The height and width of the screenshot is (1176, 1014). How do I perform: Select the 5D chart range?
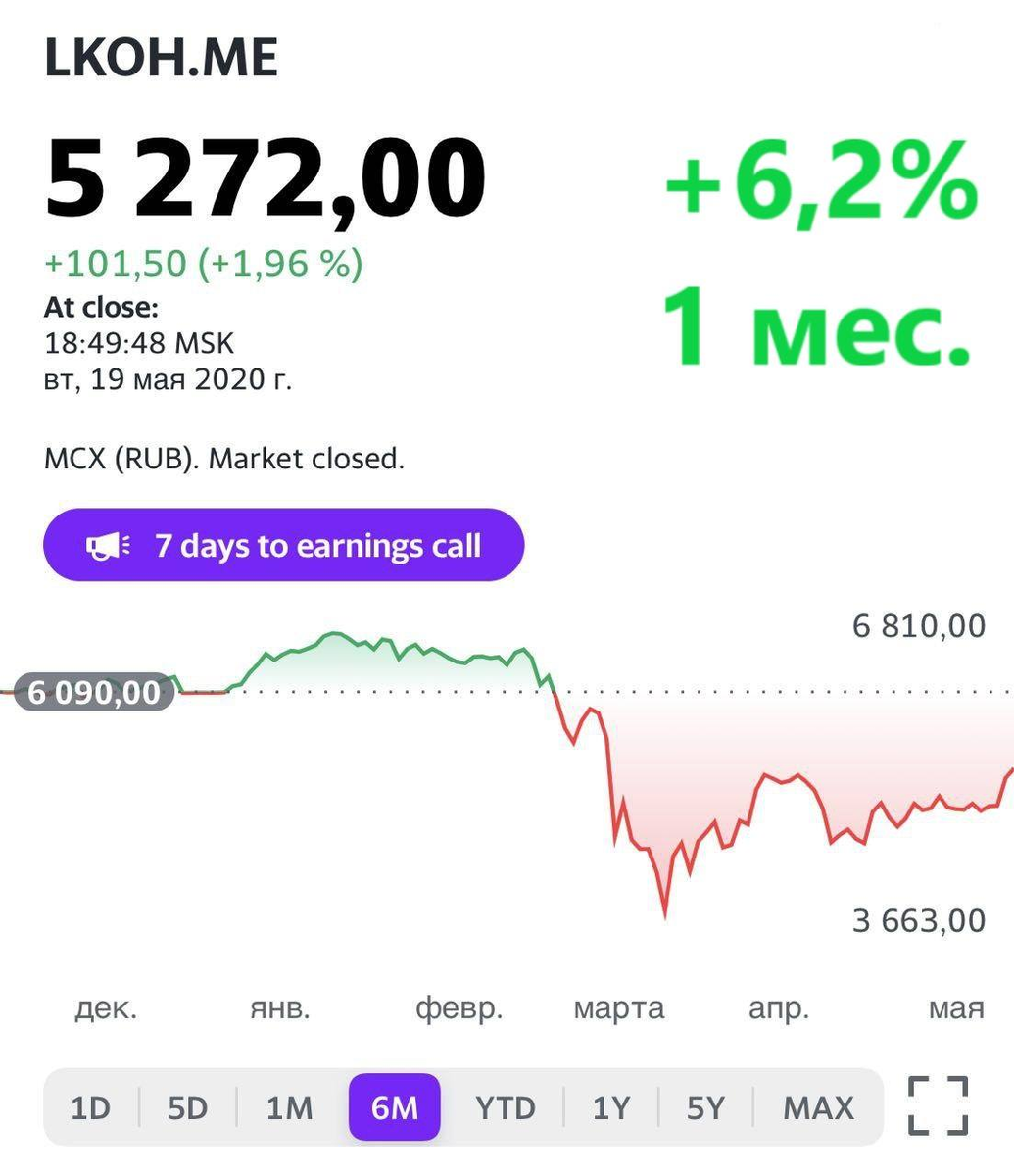(x=187, y=1107)
